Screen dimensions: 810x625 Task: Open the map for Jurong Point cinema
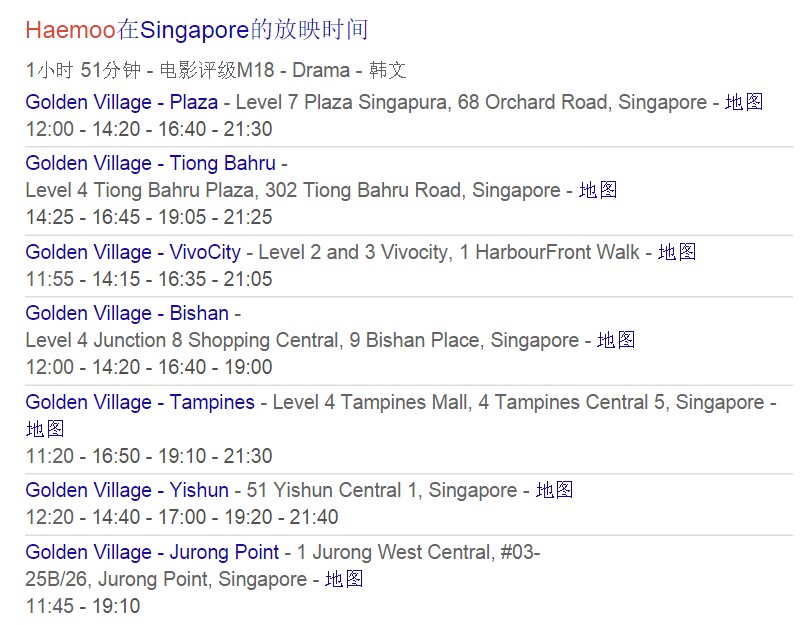click(344, 579)
